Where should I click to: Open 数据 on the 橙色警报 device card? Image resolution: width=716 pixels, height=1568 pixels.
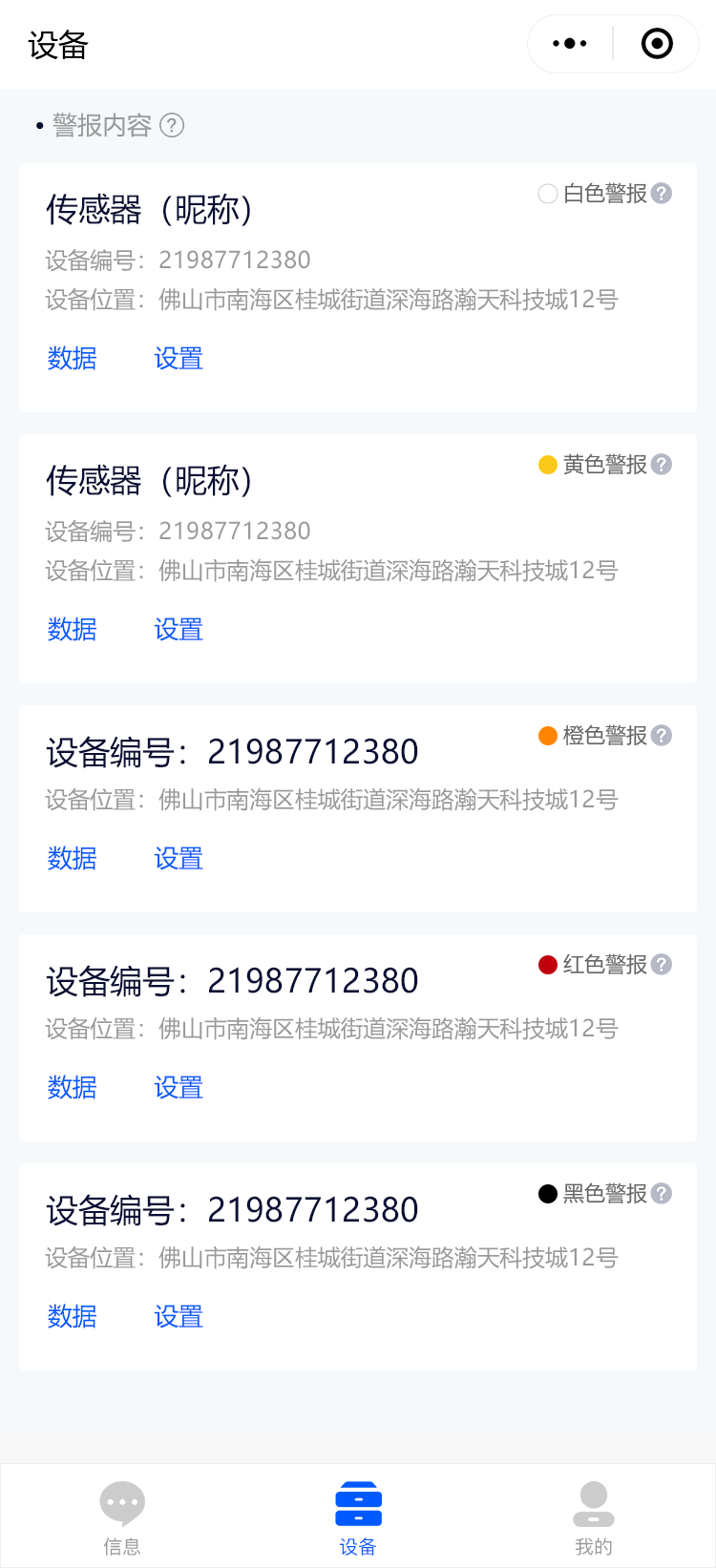click(73, 859)
